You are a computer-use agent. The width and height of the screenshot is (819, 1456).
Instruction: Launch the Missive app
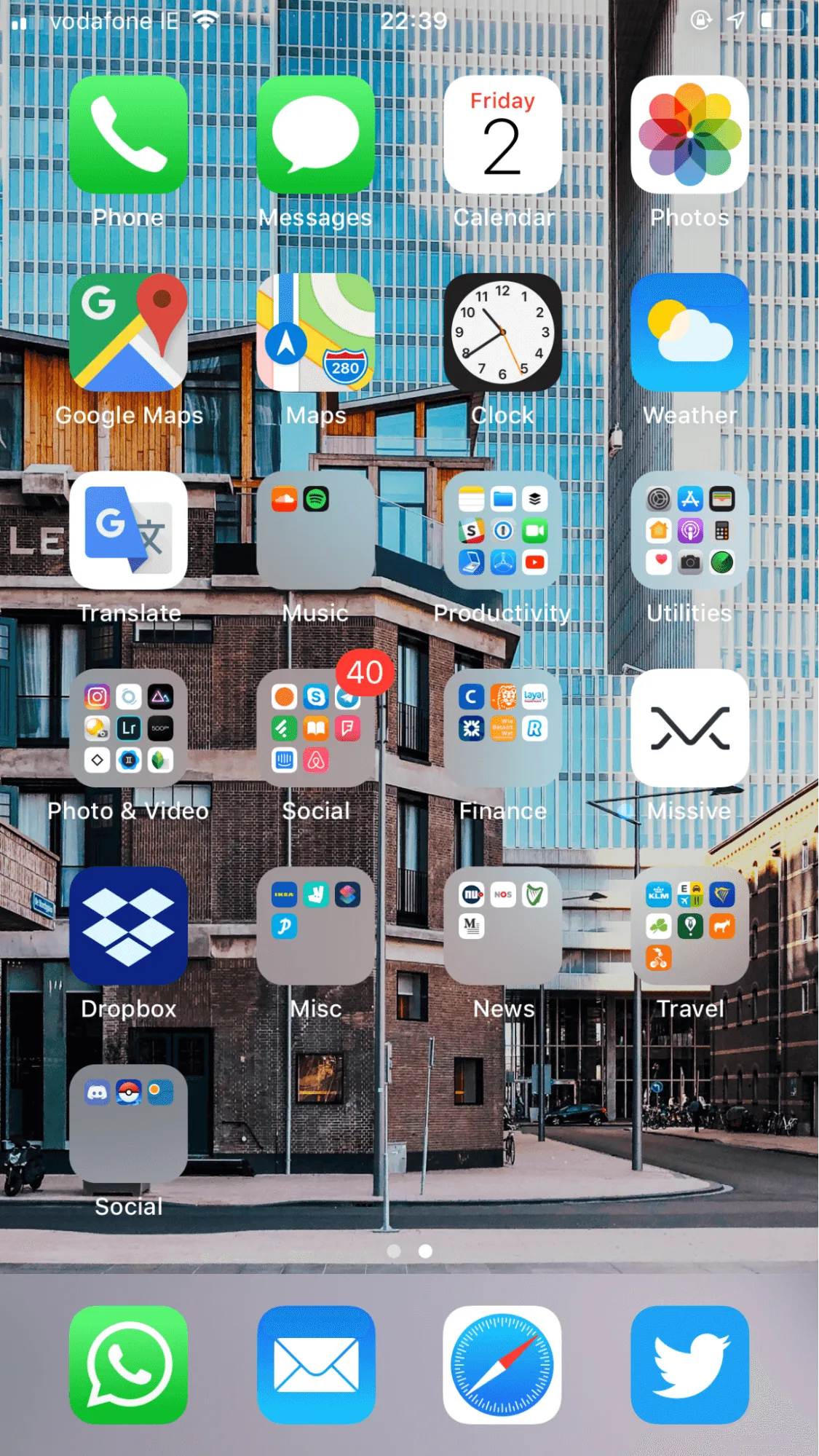pos(690,728)
